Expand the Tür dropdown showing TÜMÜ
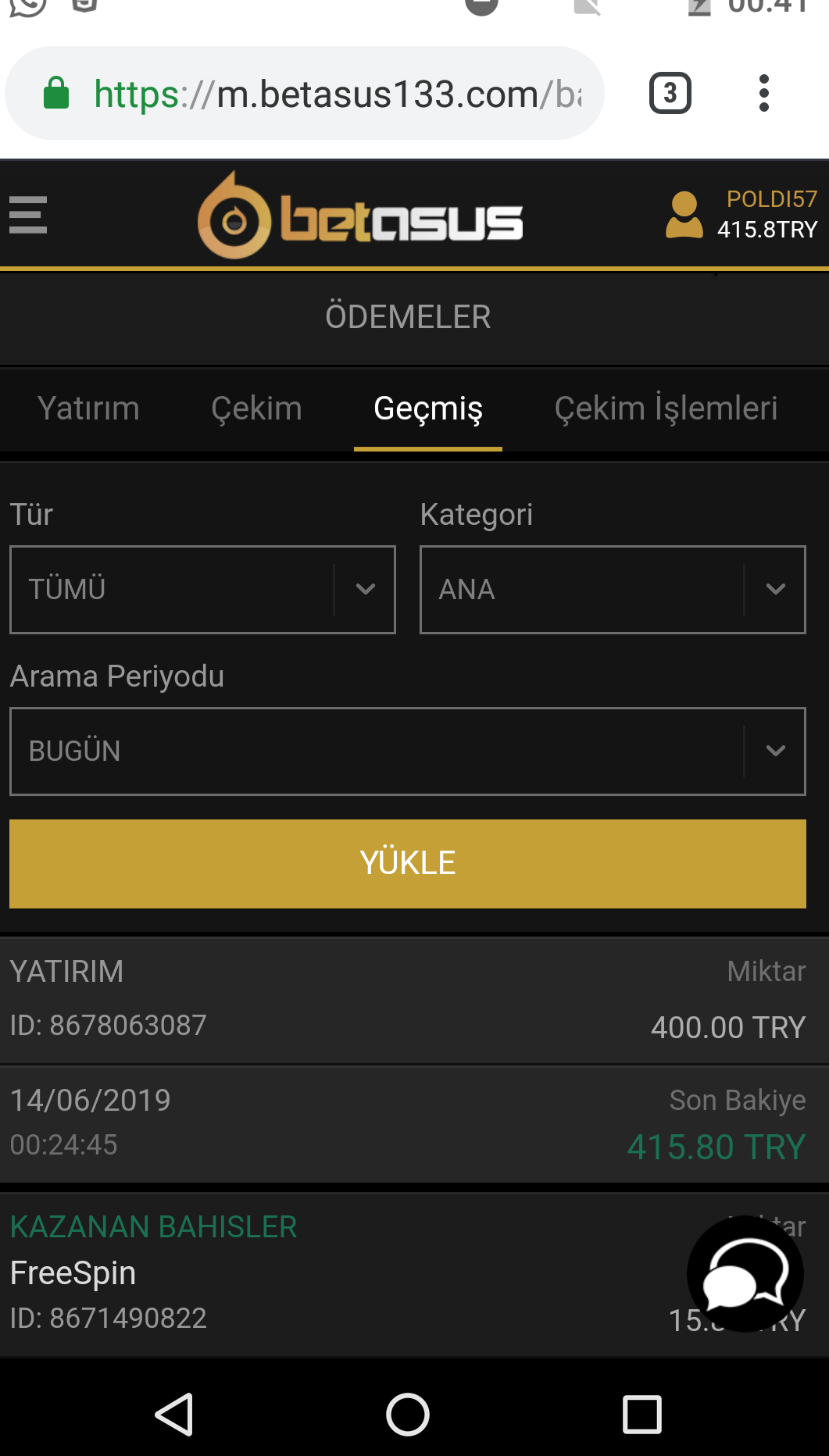This screenshot has width=829, height=1456. (x=202, y=590)
